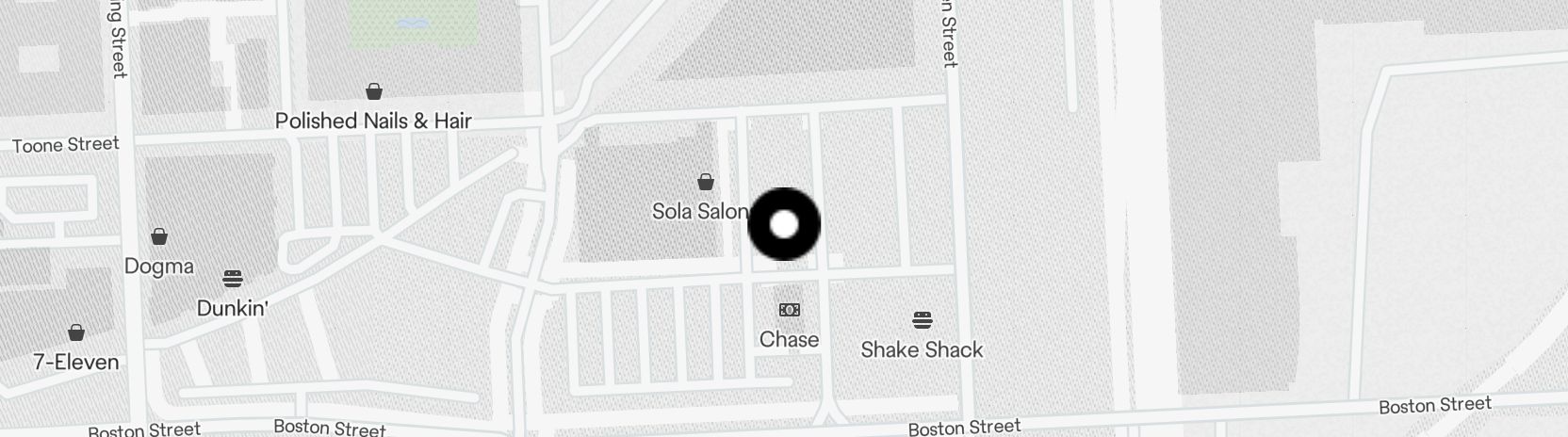Screen dimensions: 1568x437
Task: Select the Chase bank marker
Action: coord(790,311)
